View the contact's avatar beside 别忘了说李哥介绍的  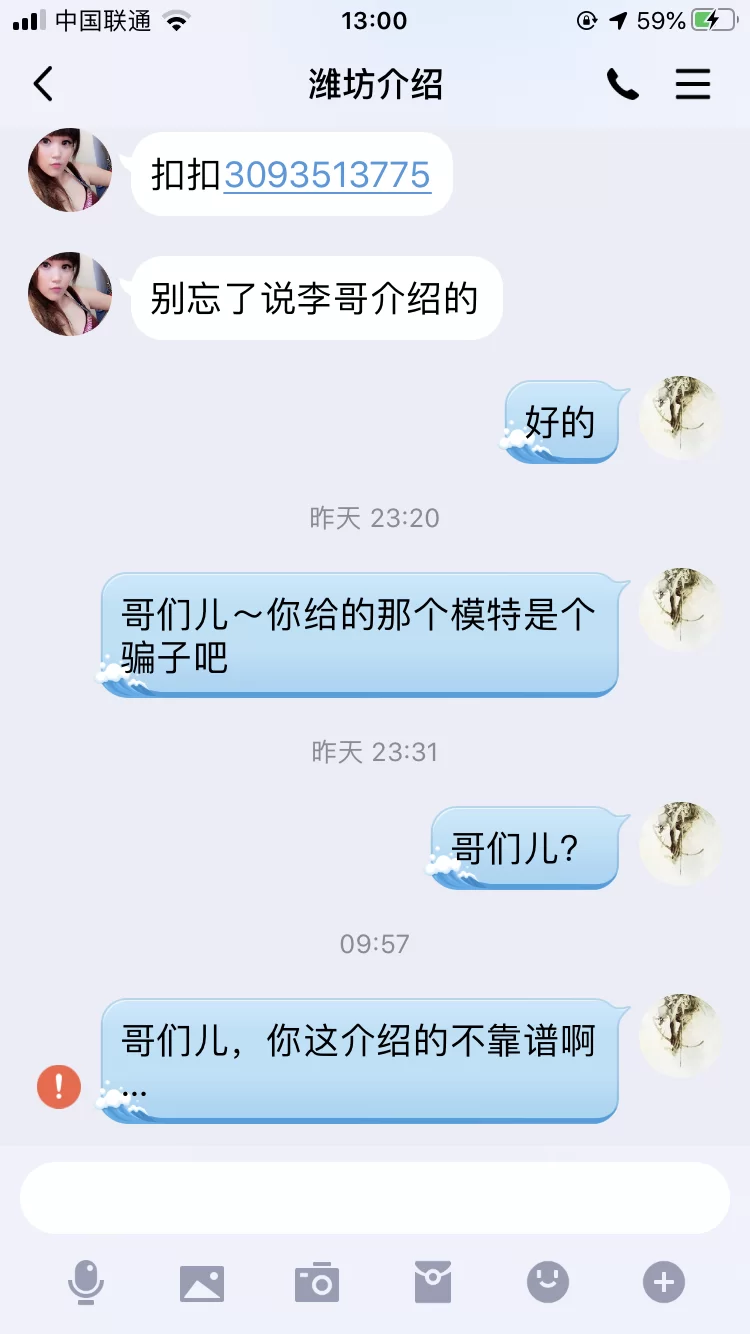click(x=70, y=294)
